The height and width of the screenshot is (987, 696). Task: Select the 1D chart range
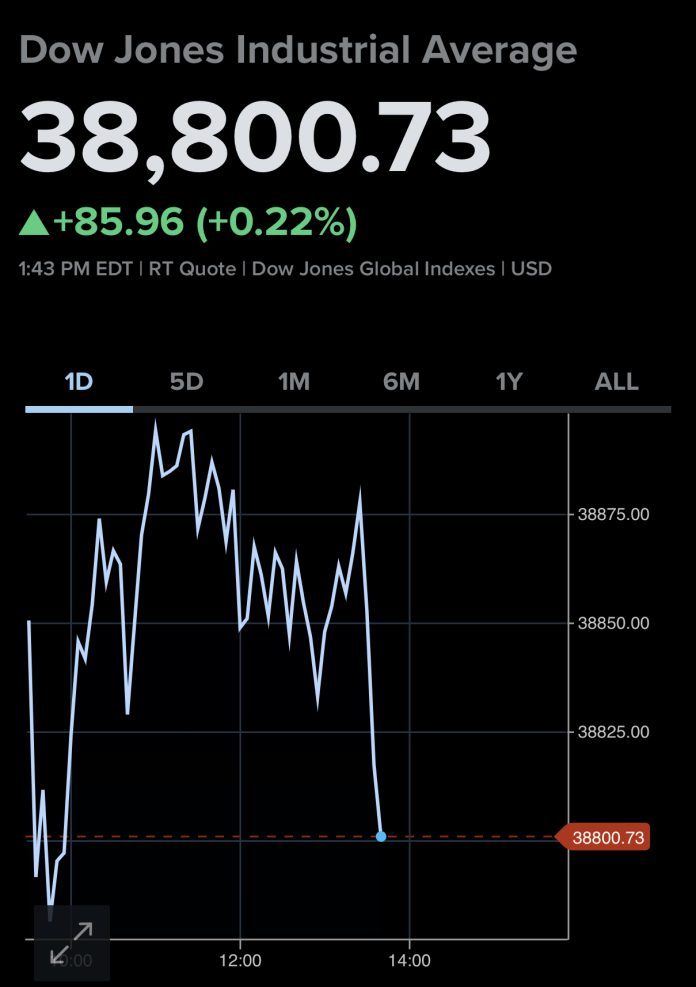click(79, 382)
